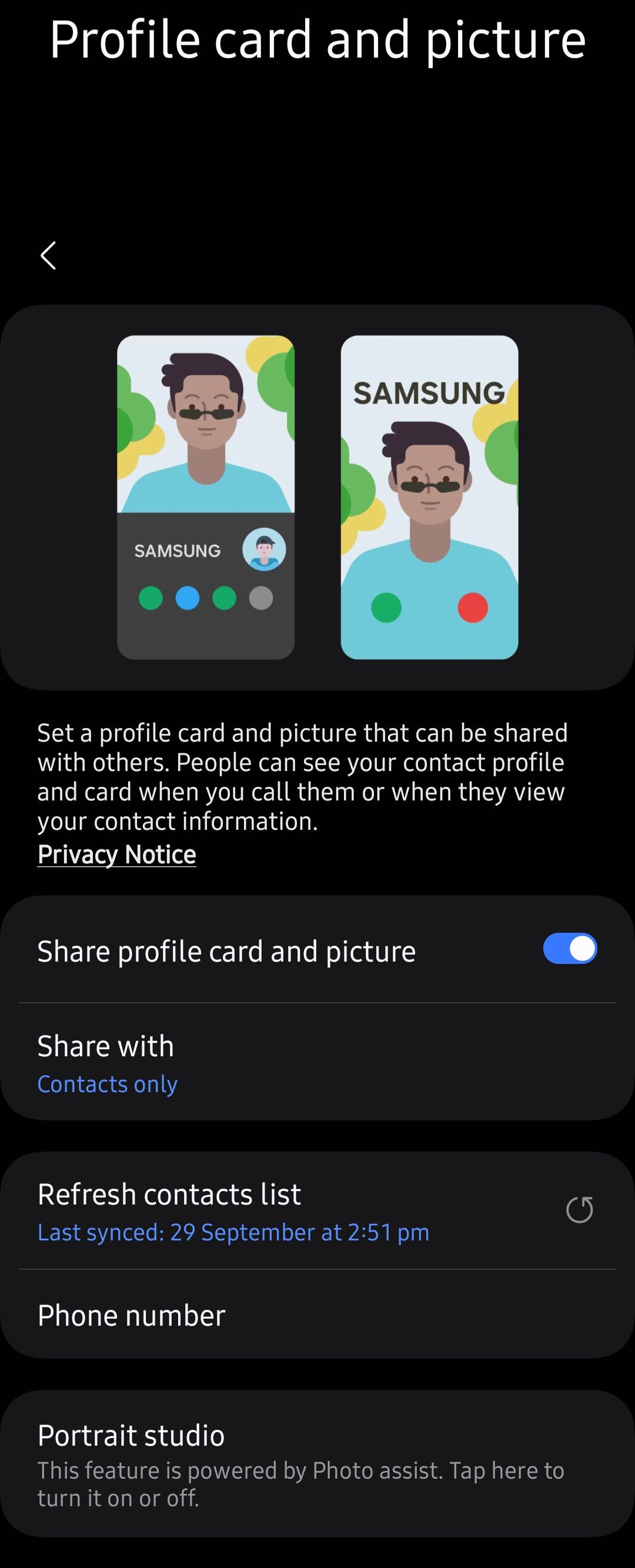Viewport: 635px width, 1568px height.
Task: Tap Contacts only in blue text
Action: (107, 1084)
